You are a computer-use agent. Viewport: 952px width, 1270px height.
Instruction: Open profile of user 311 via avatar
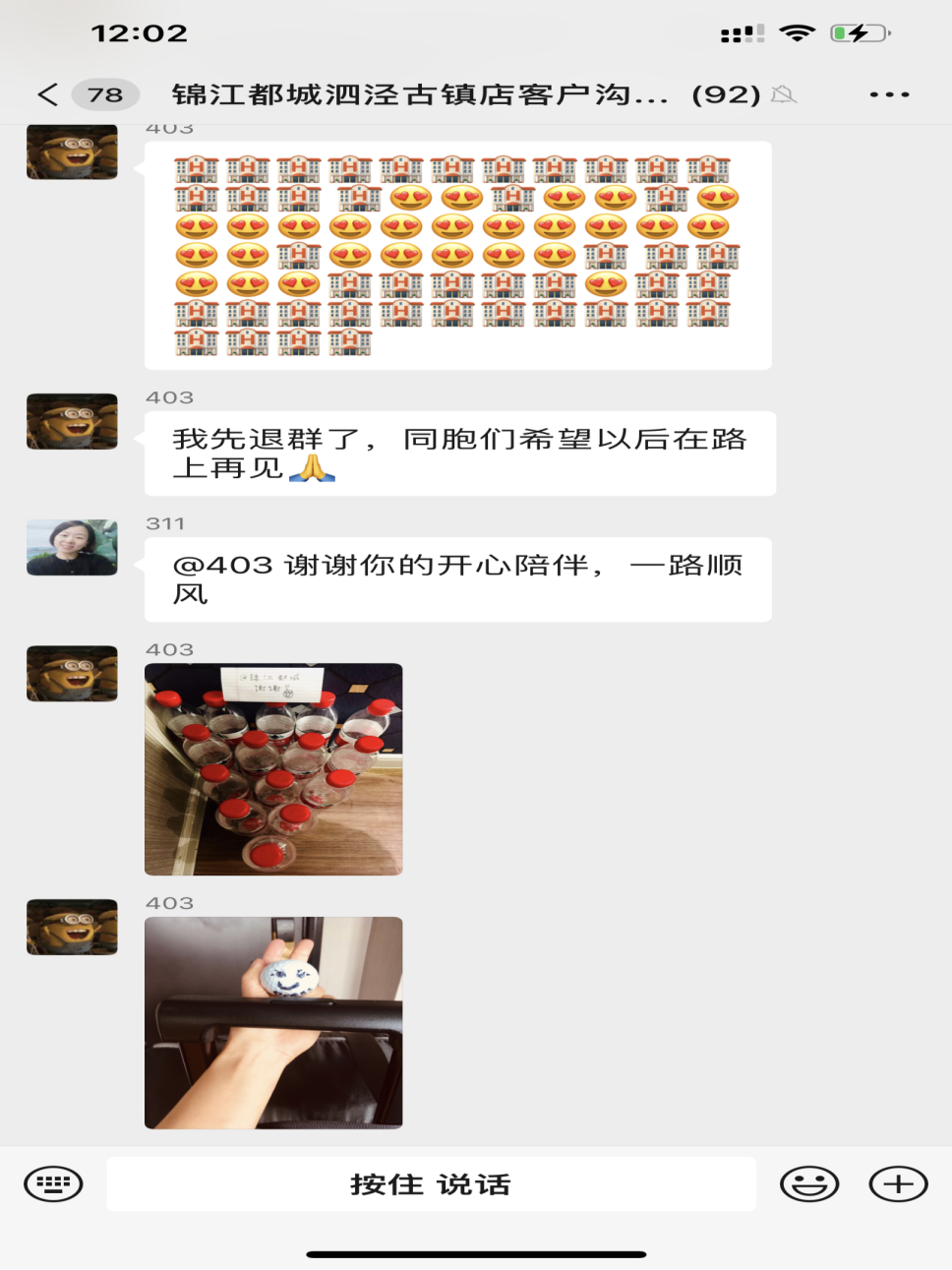[72, 547]
